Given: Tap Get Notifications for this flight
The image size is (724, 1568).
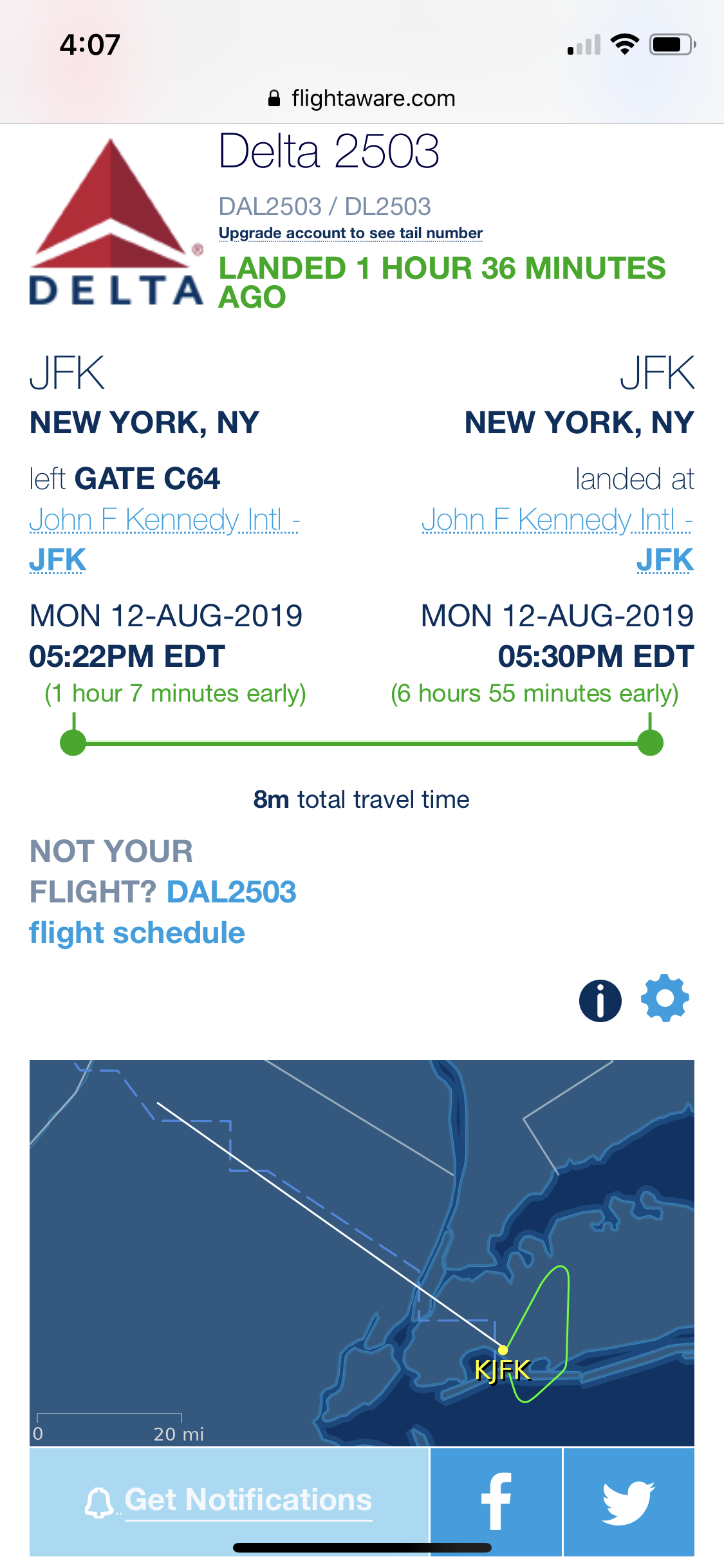Looking at the screenshot, I should pyautogui.click(x=230, y=1500).
